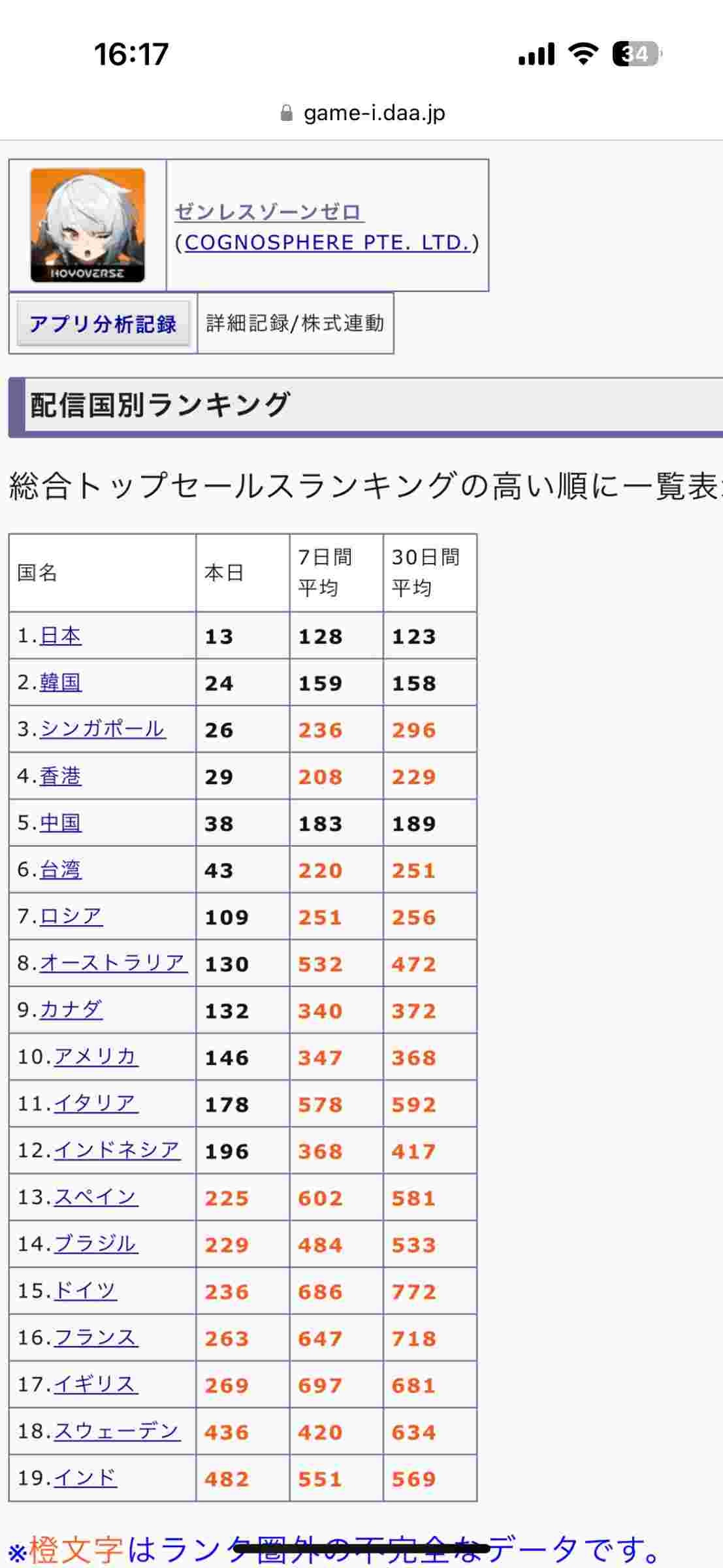Open the オーストラリア ranking link

(x=113, y=964)
